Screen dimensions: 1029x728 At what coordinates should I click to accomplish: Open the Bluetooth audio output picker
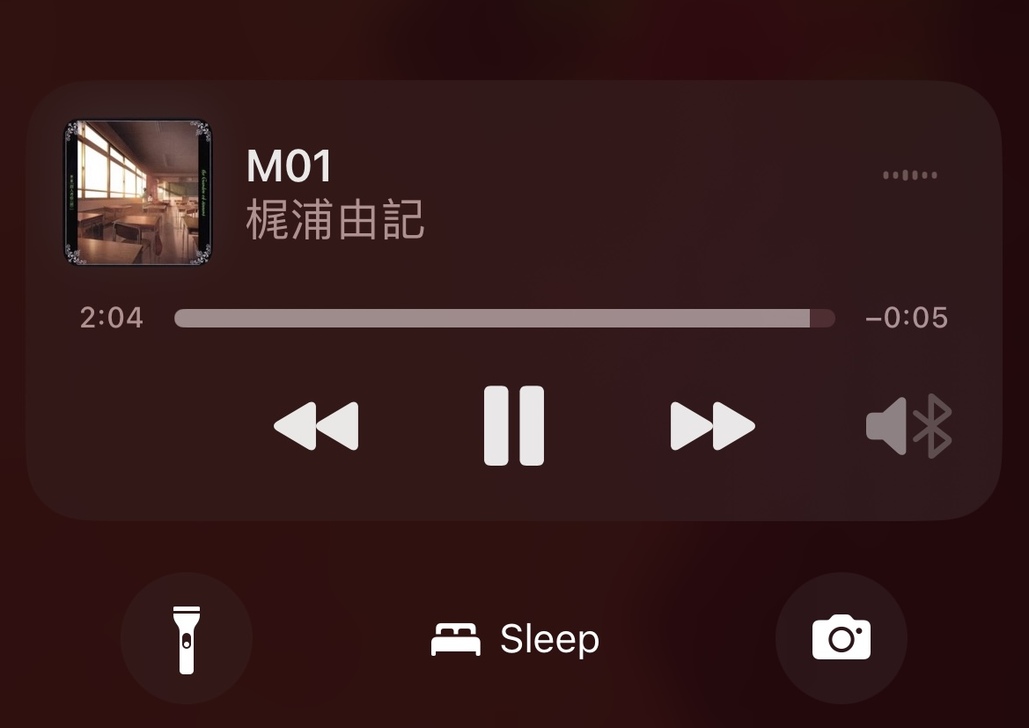(908, 427)
